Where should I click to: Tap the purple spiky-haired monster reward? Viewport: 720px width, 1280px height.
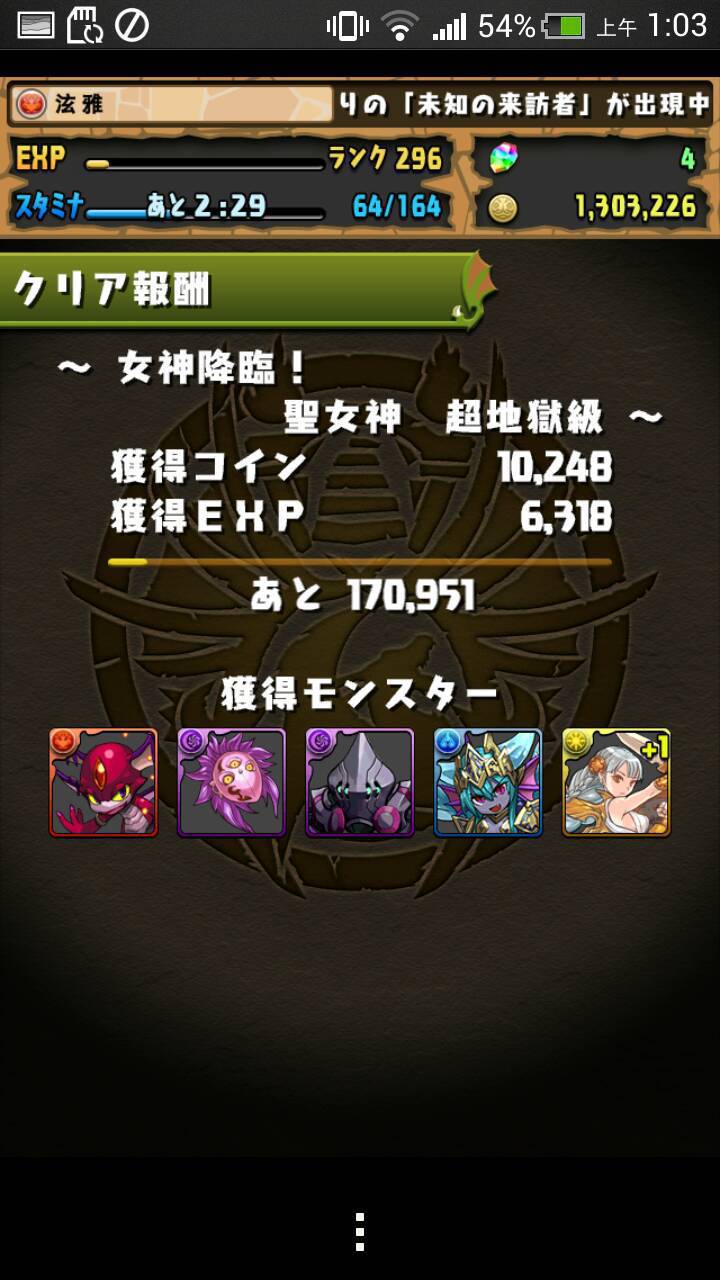point(232,782)
